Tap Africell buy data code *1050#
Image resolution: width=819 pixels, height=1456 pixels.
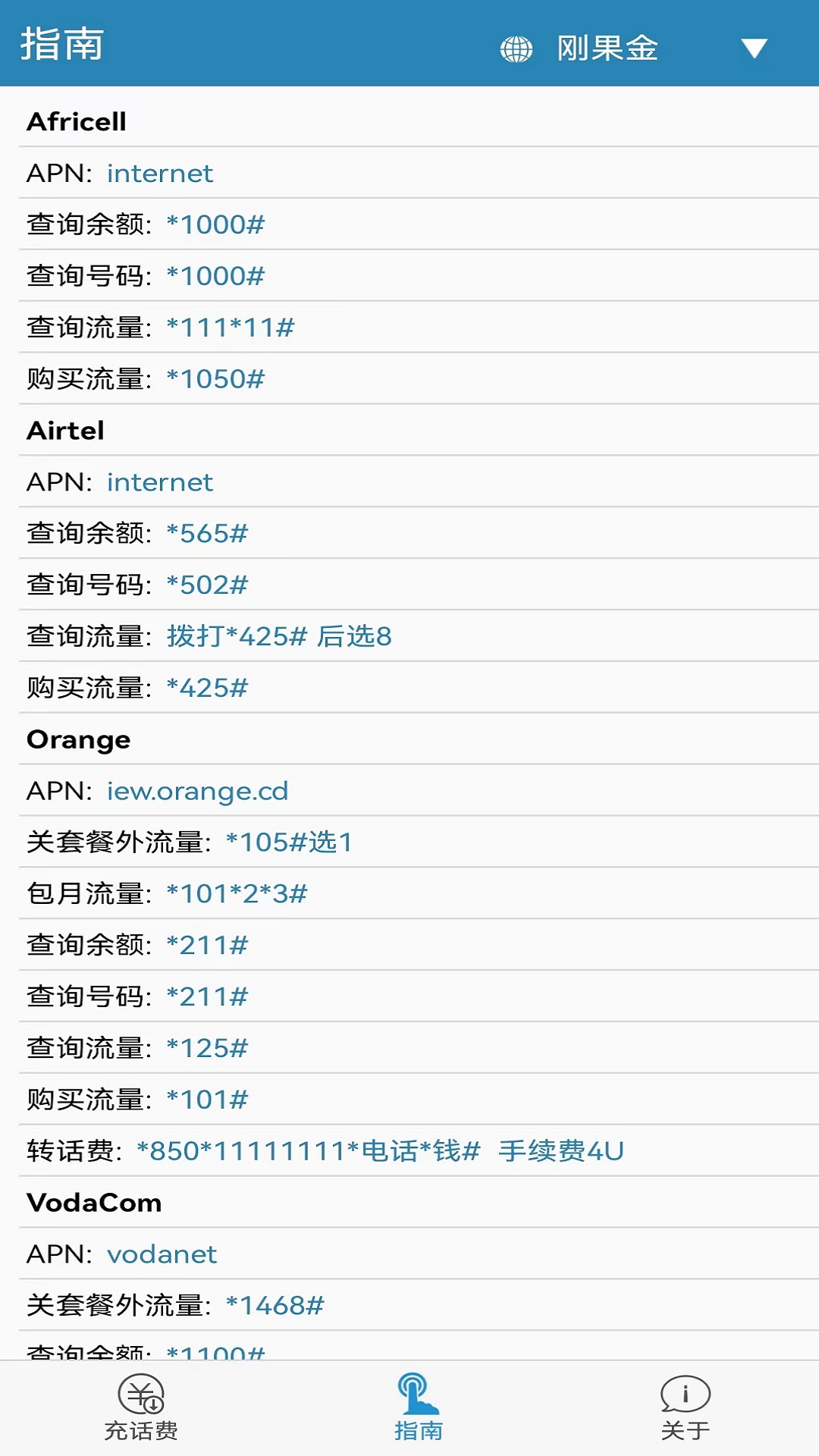click(215, 379)
